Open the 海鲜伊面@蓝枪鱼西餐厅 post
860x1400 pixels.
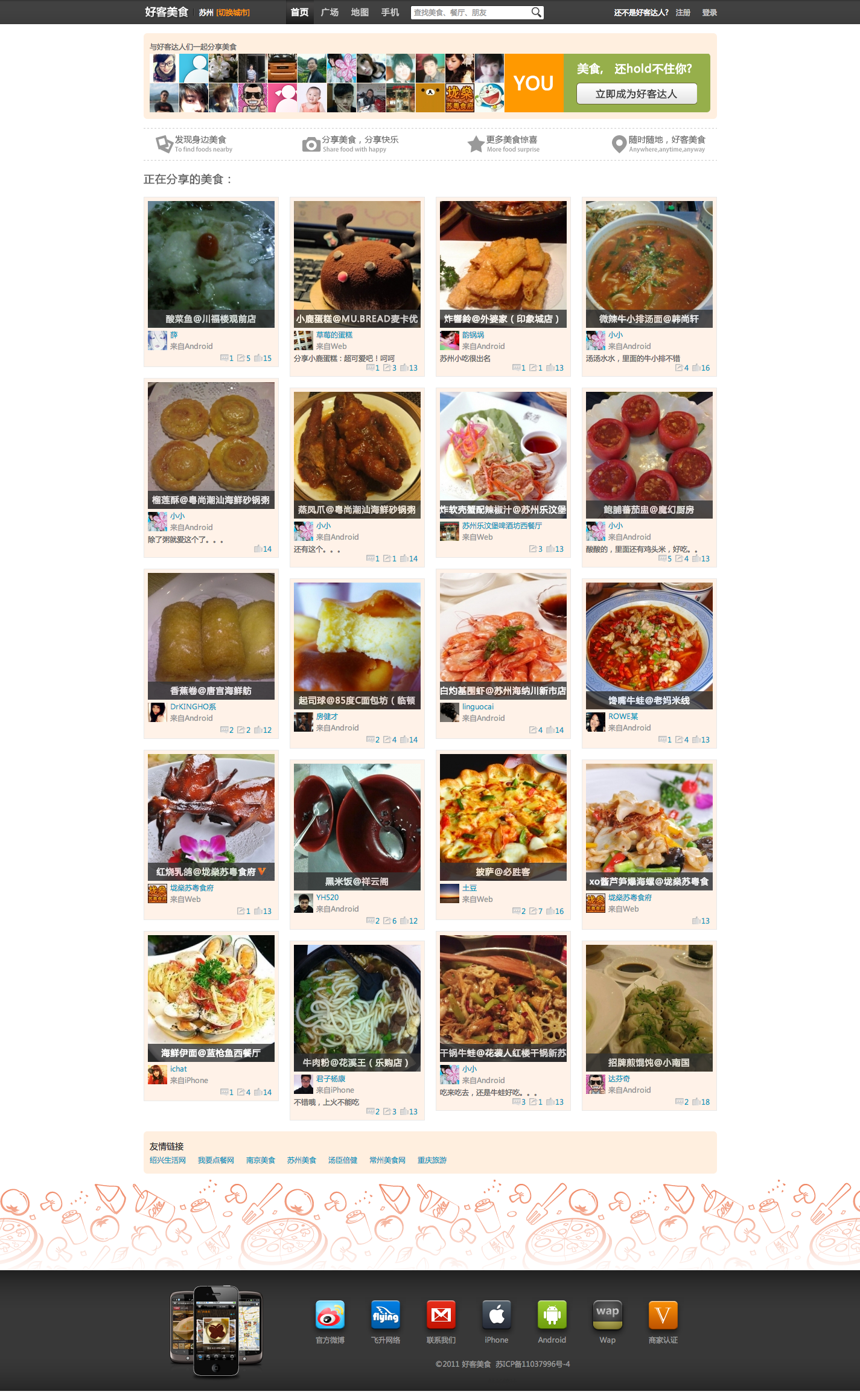coord(211,998)
